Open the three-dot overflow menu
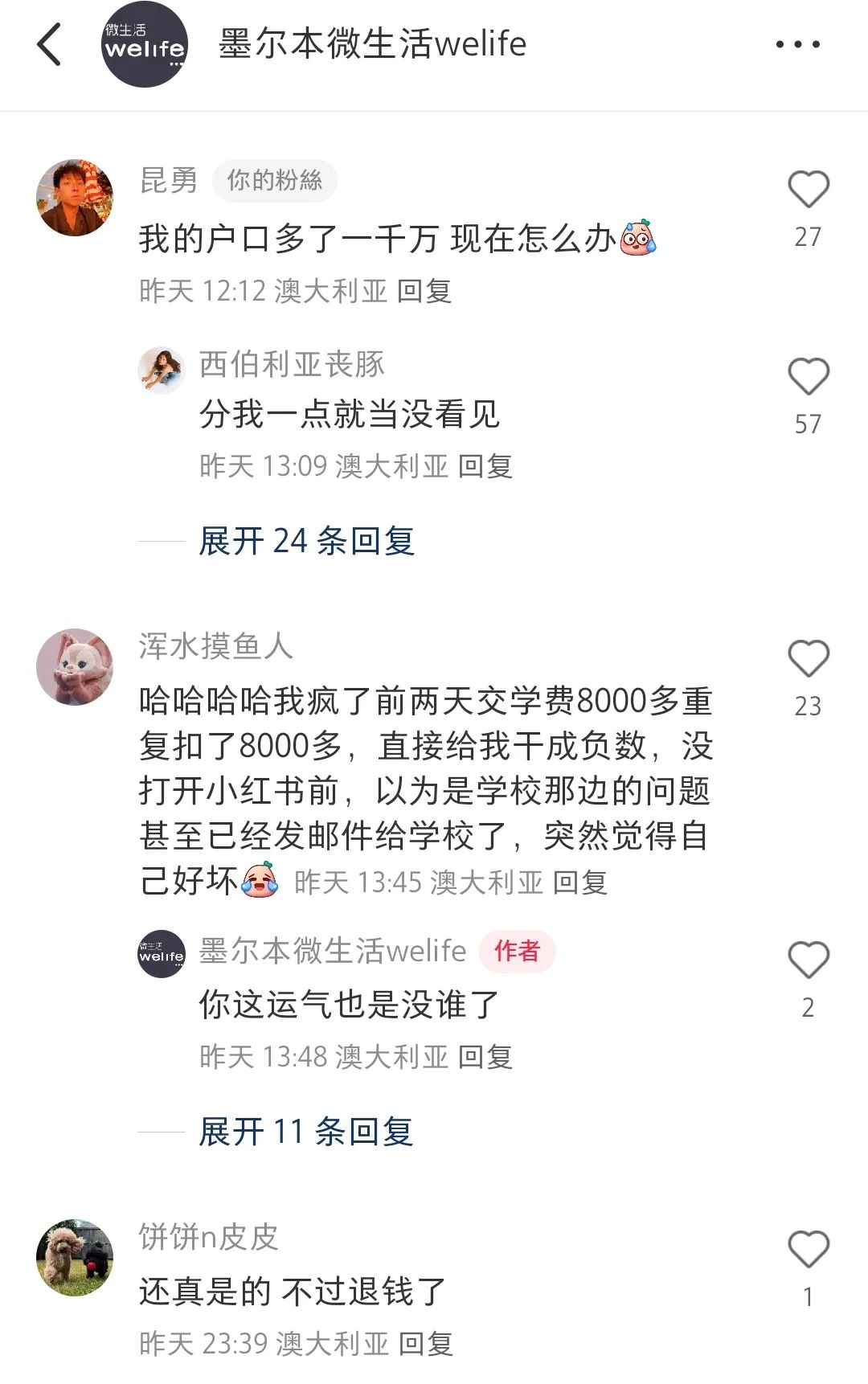This screenshot has height=1384, width=868. 797,44
